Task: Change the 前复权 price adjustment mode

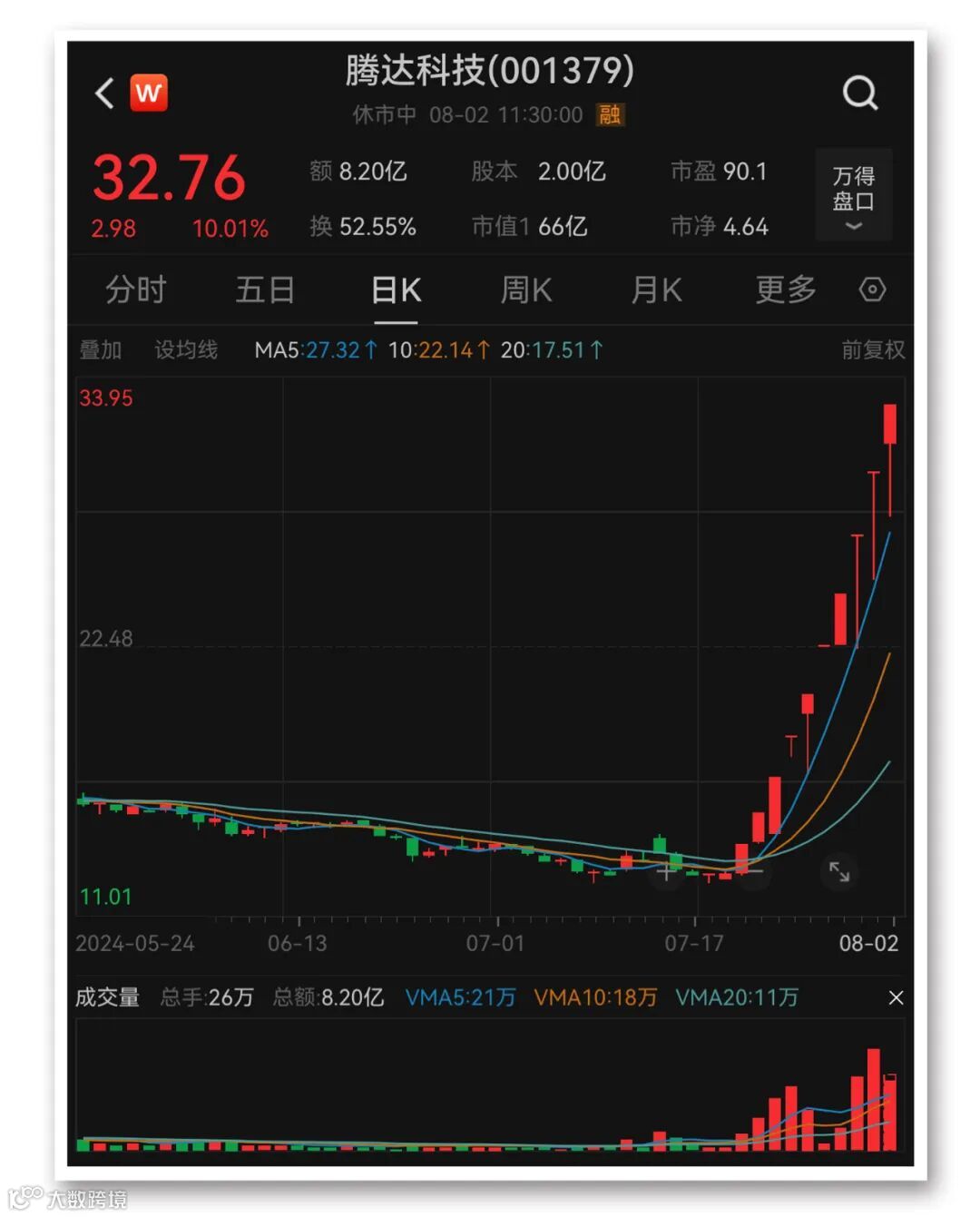Action: click(872, 350)
